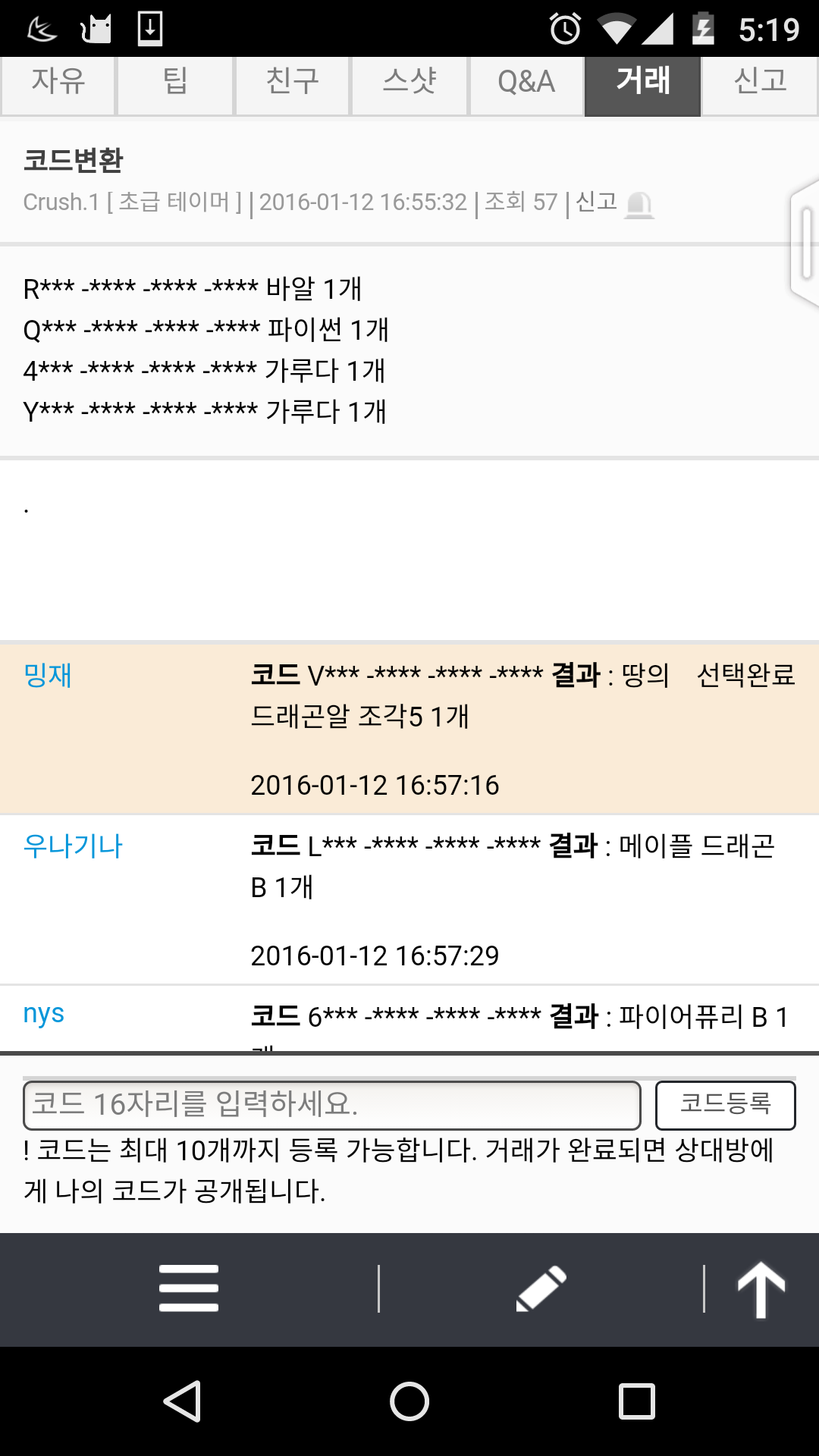Go to the Q&A tab
819x1456 pixels.
[x=526, y=82]
